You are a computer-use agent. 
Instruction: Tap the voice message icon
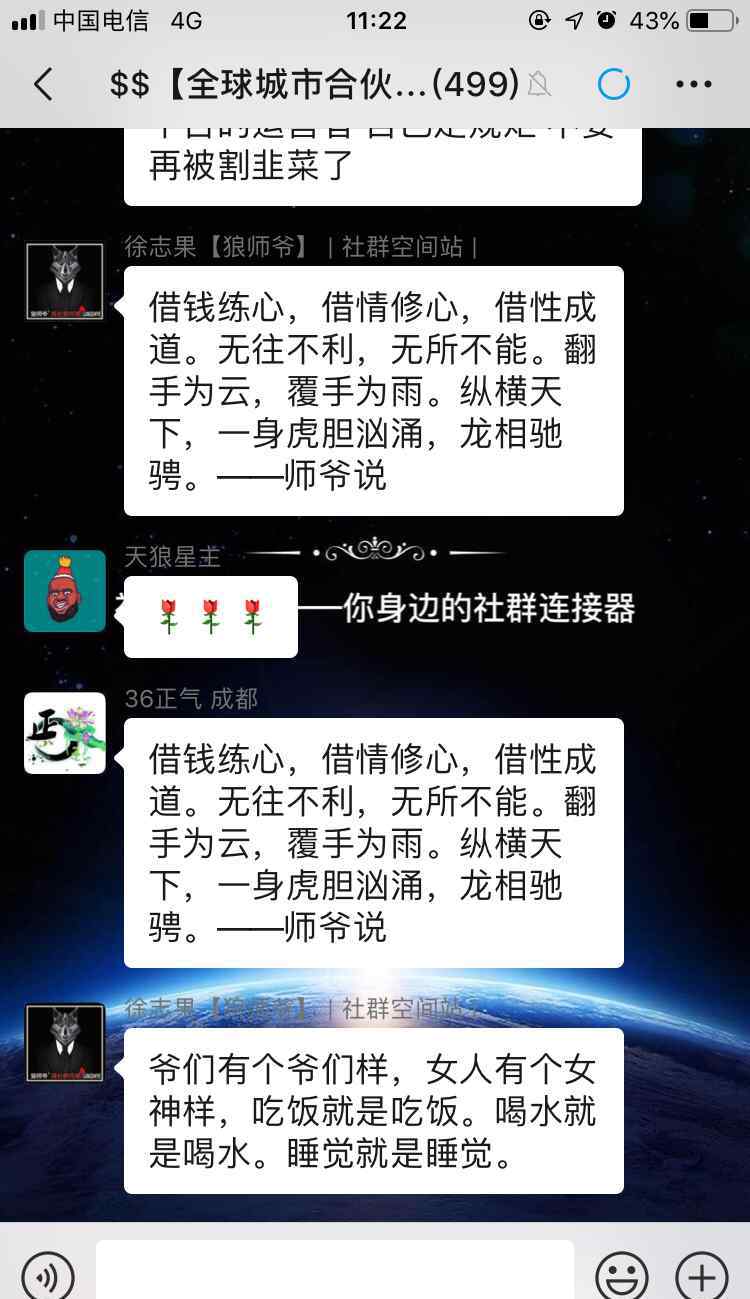pos(48,1275)
